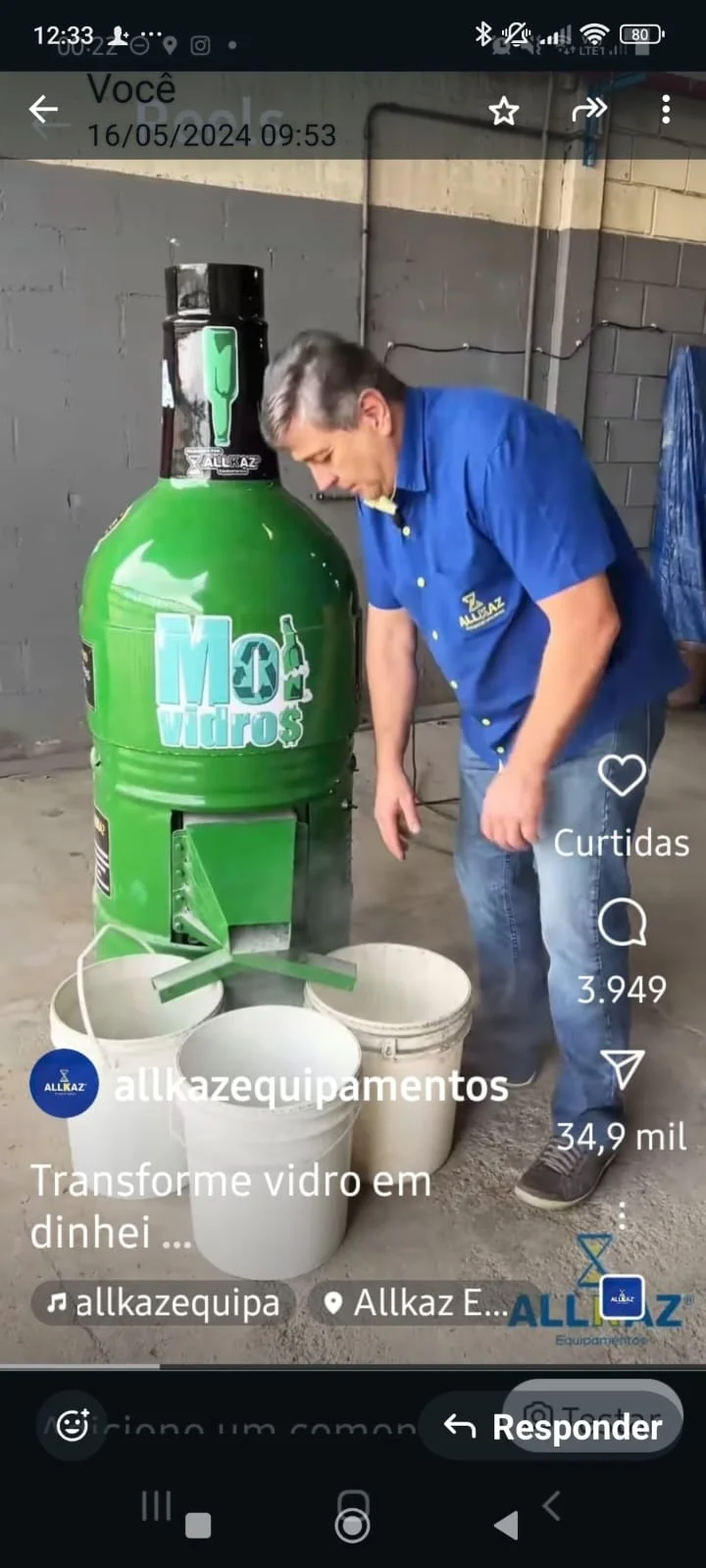Open the vertical three-dot menu on the reel

point(622,1215)
